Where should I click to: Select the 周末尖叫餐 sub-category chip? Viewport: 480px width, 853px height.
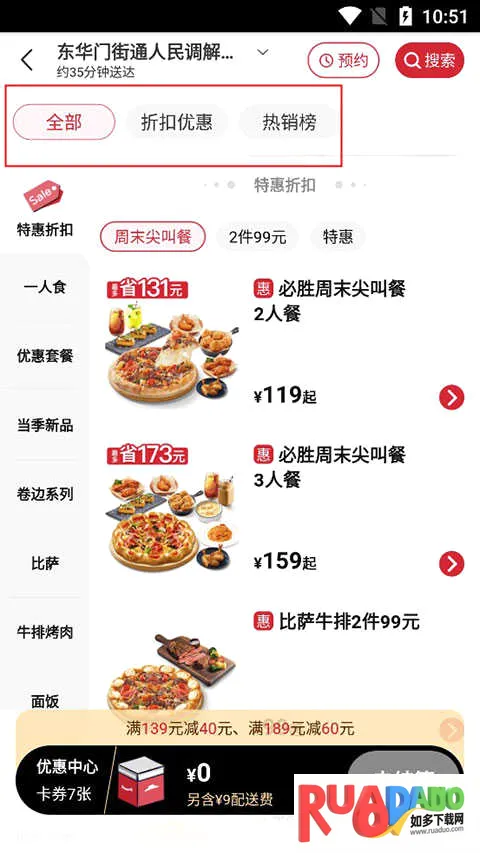pyautogui.click(x=152, y=237)
